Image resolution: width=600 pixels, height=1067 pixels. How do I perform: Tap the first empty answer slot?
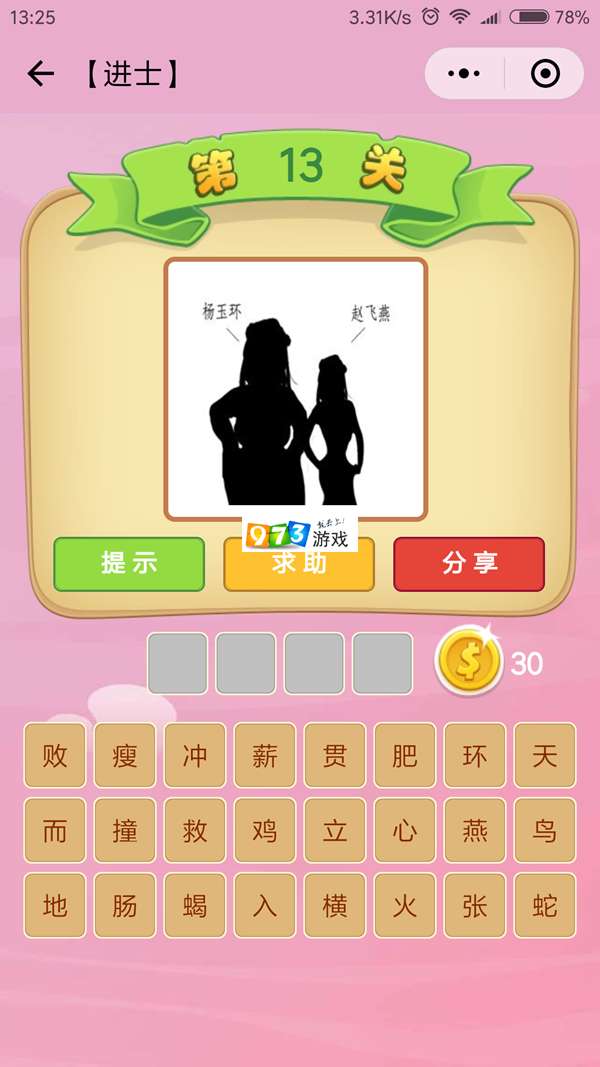pos(178,663)
